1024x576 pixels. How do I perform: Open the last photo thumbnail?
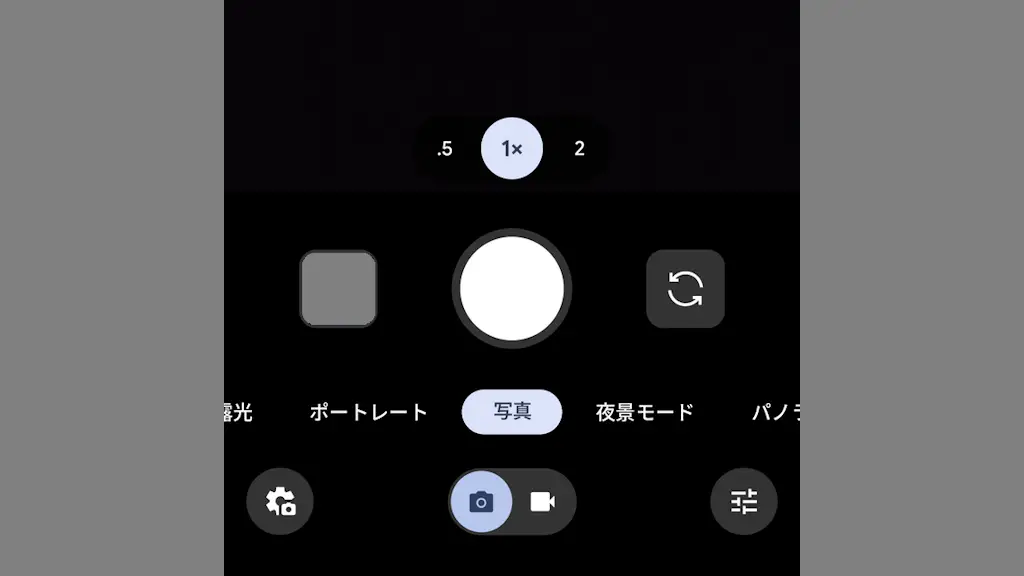click(x=338, y=289)
